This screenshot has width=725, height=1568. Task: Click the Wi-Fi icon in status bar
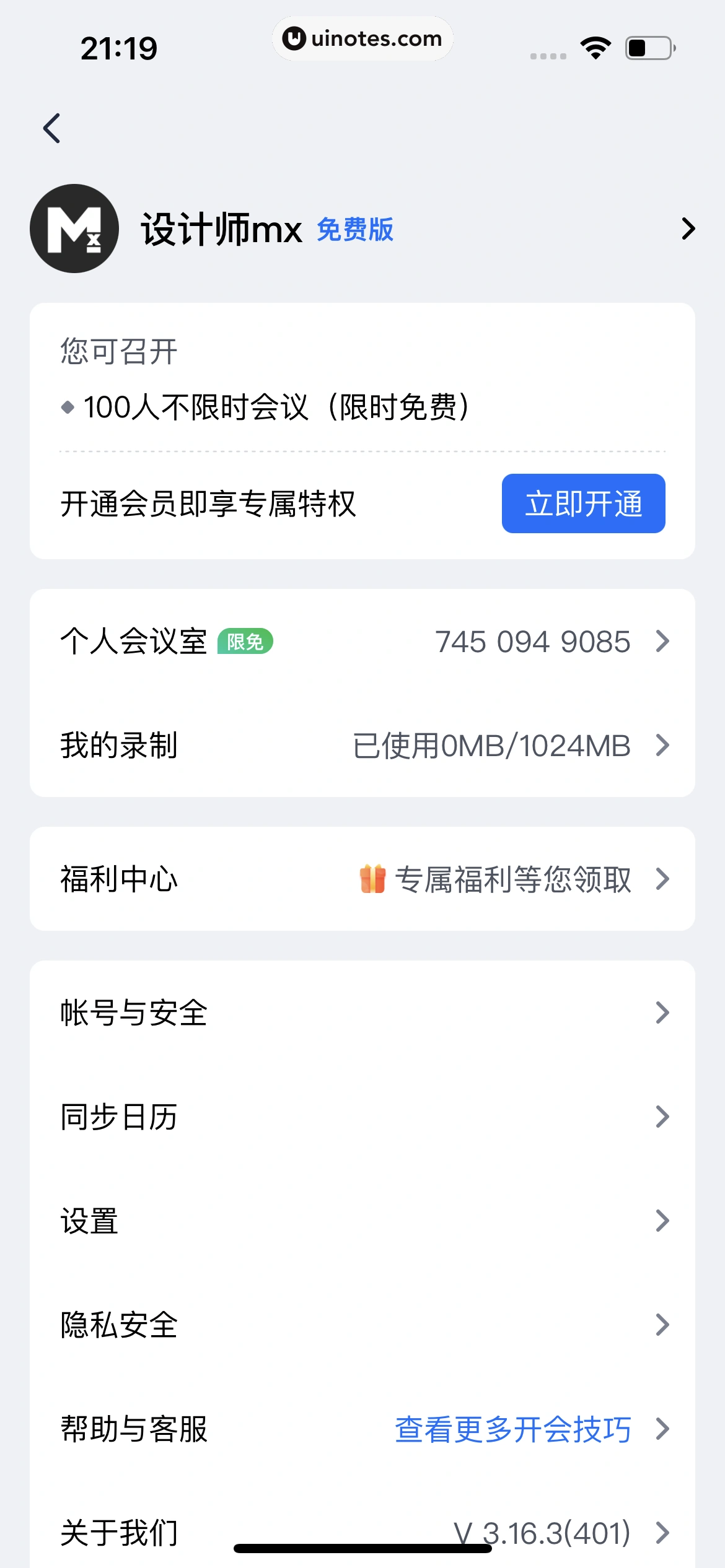click(595, 47)
